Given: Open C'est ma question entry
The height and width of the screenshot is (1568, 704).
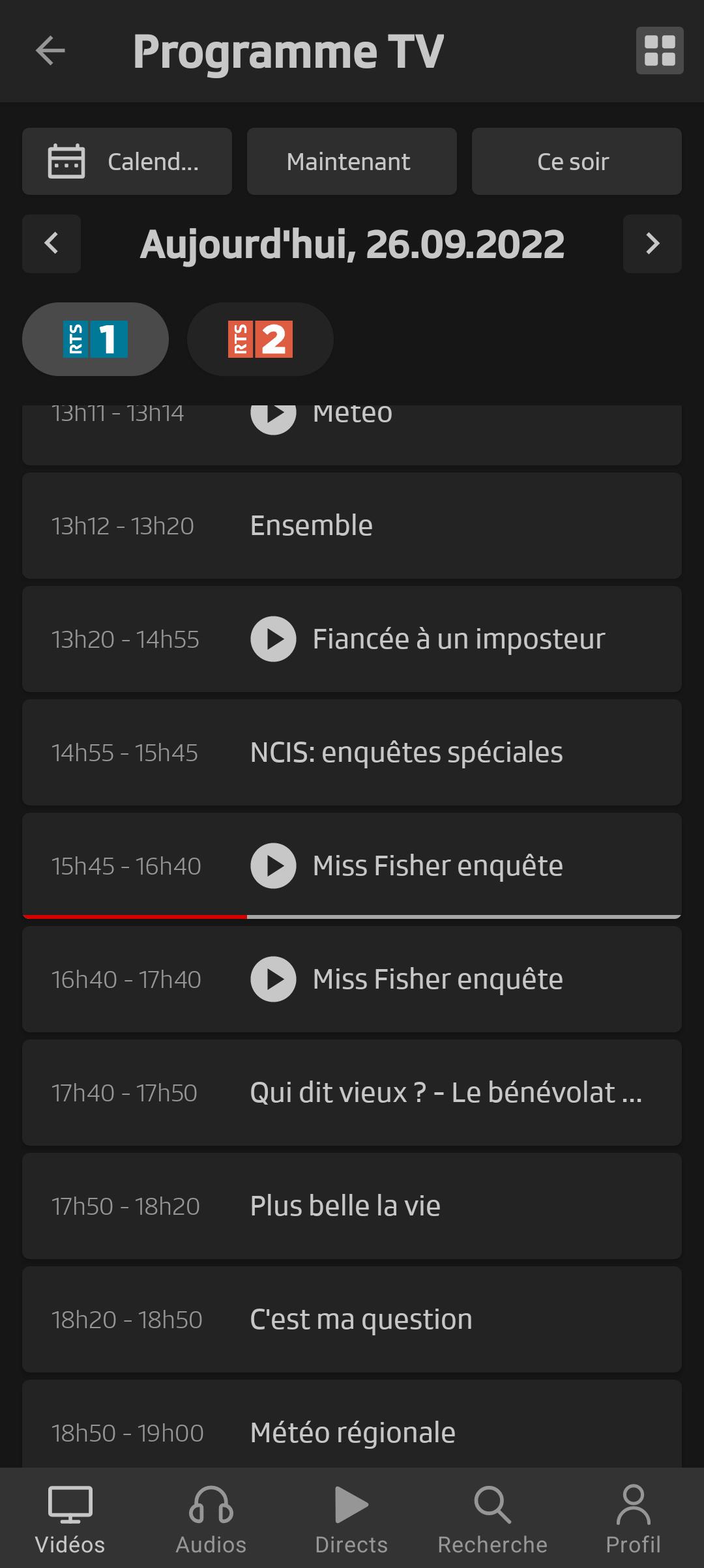Looking at the screenshot, I should pyautogui.click(x=352, y=1320).
